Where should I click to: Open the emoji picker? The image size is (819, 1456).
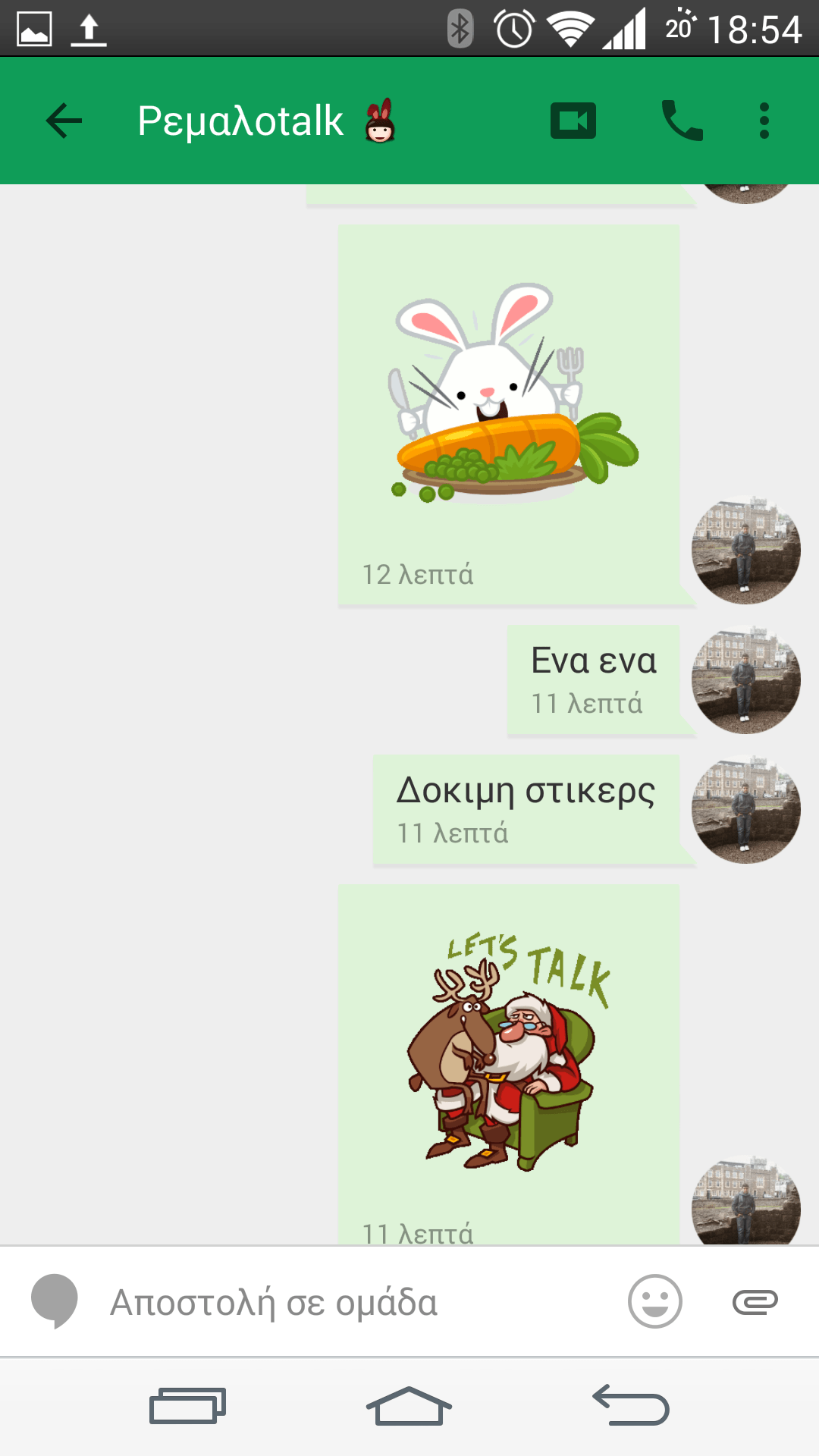(655, 1301)
